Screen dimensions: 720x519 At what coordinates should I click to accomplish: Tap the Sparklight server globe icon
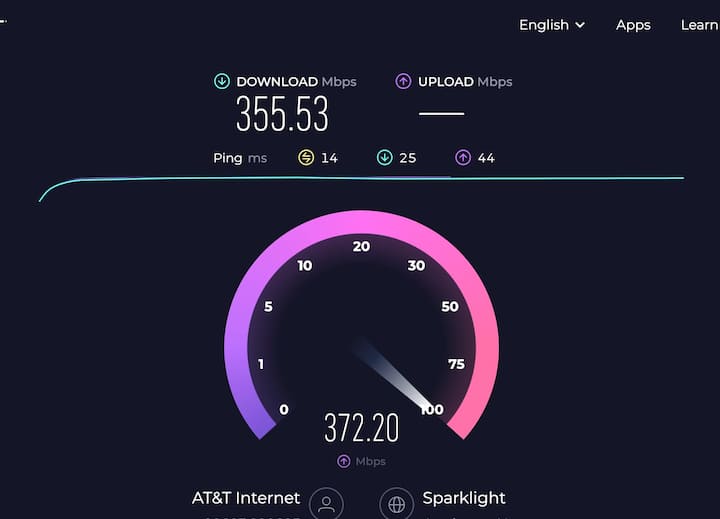pyautogui.click(x=397, y=503)
